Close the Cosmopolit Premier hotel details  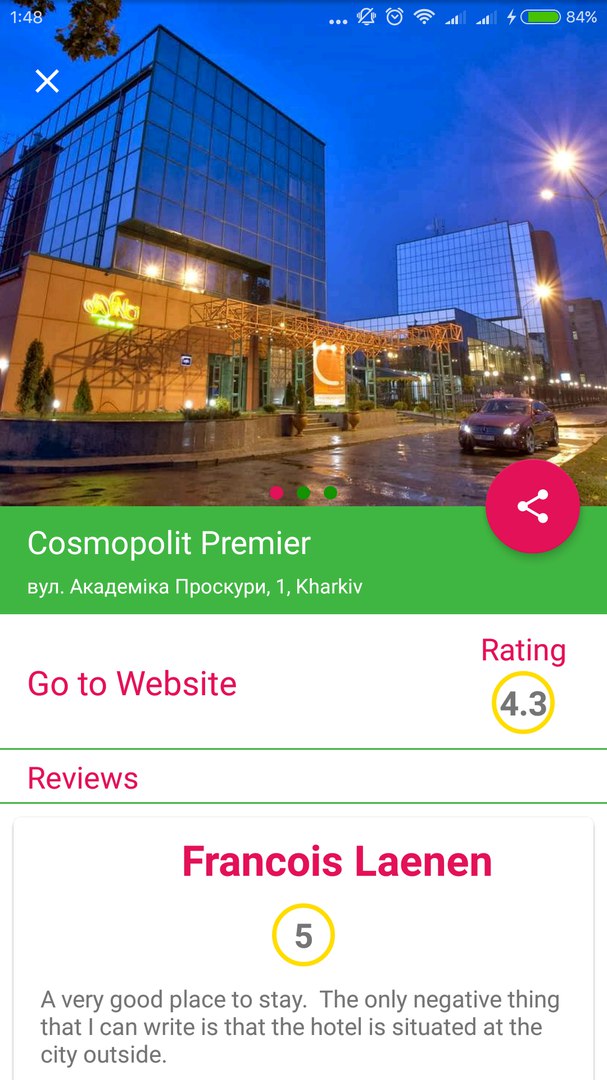pyautogui.click(x=47, y=81)
